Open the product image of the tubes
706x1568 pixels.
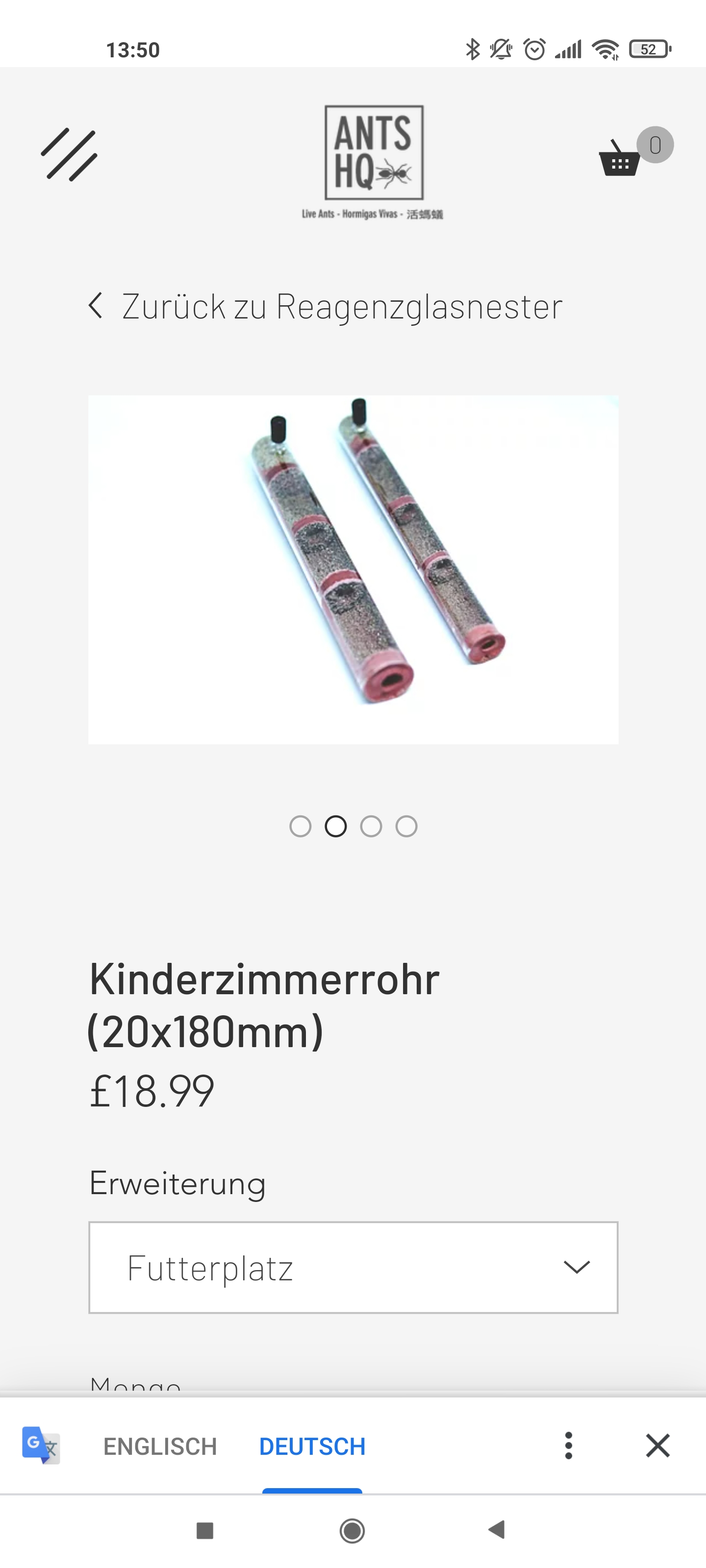coord(353,569)
